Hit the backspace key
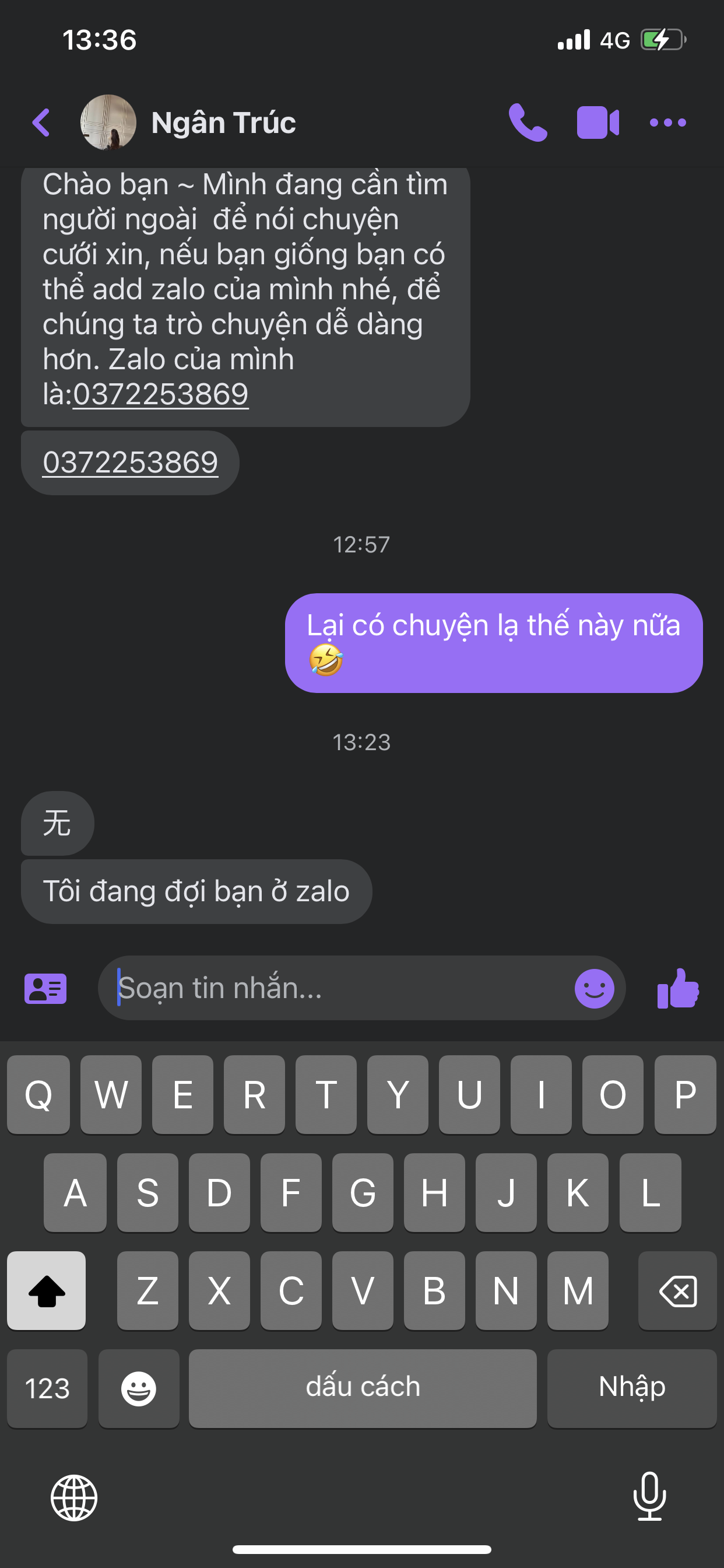The image size is (724, 1568). [677, 1290]
